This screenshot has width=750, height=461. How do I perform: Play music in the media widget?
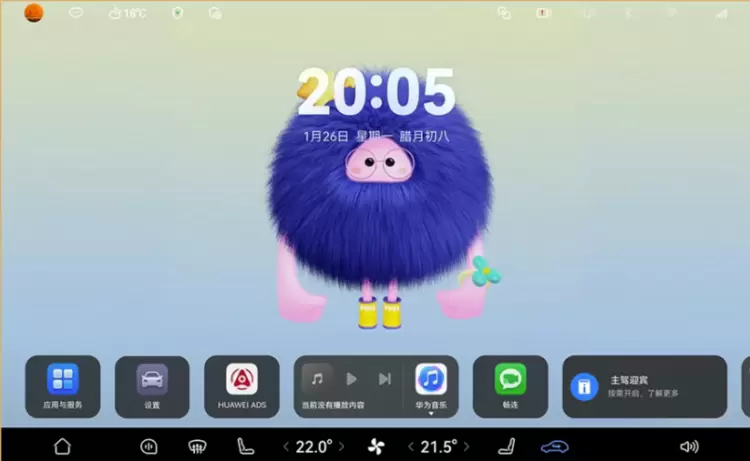[x=351, y=379]
